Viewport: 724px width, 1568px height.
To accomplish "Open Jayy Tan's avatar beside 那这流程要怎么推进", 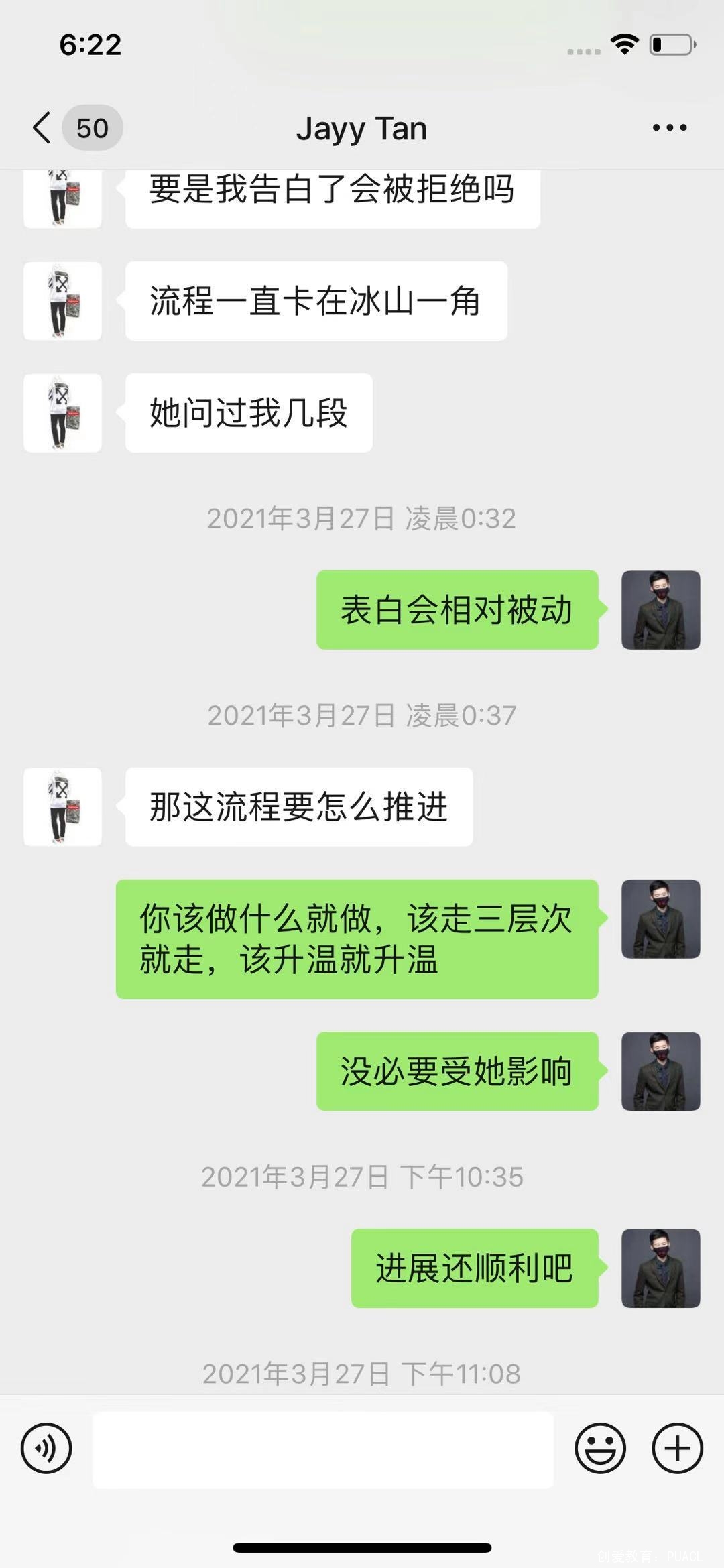I will tap(62, 806).
